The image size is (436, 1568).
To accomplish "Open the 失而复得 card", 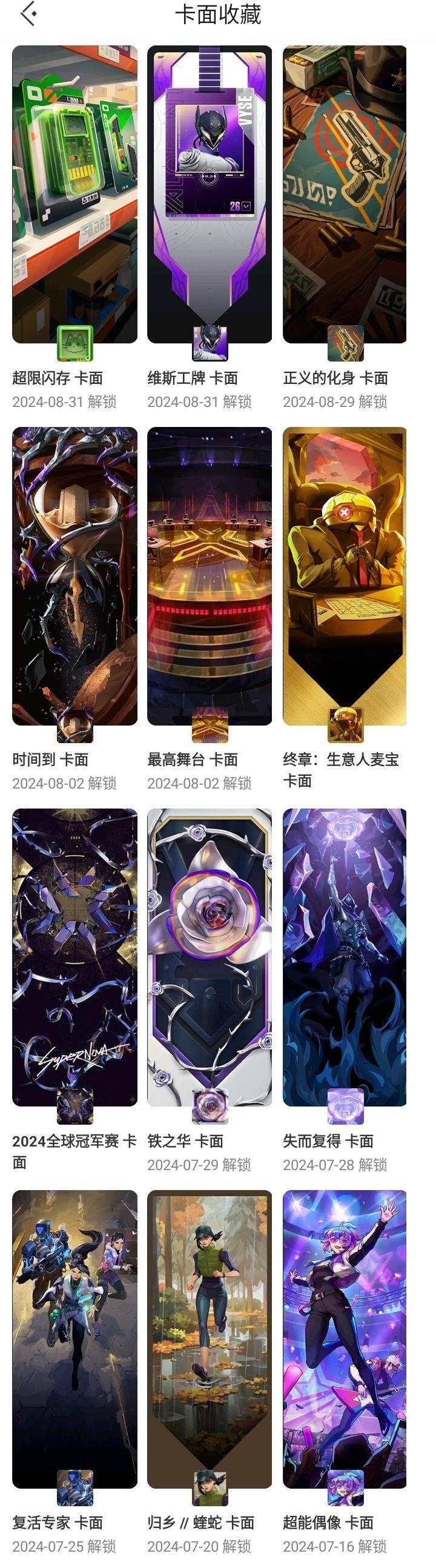I will (x=345, y=957).
